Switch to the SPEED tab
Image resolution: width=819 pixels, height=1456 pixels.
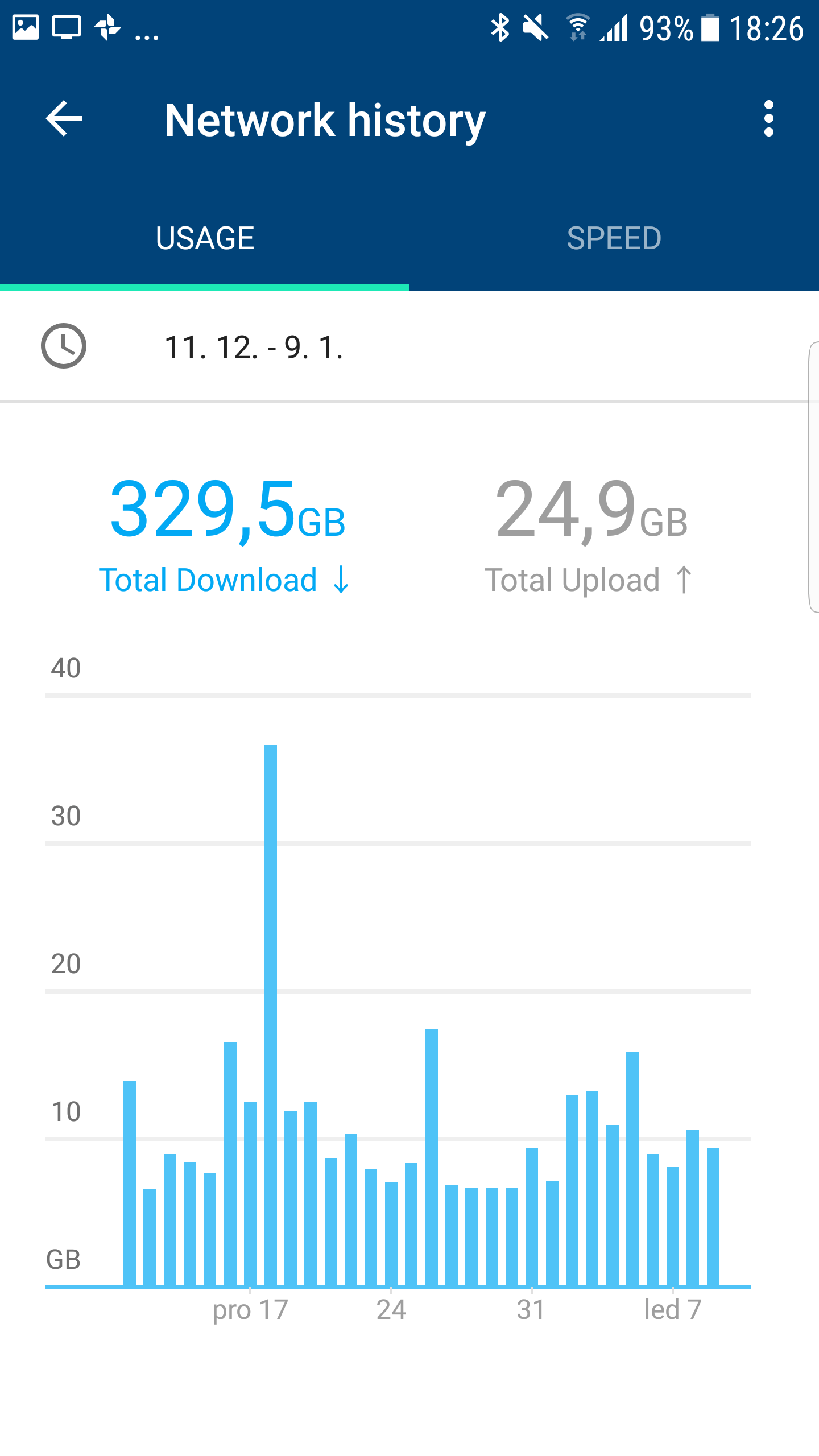point(614,238)
